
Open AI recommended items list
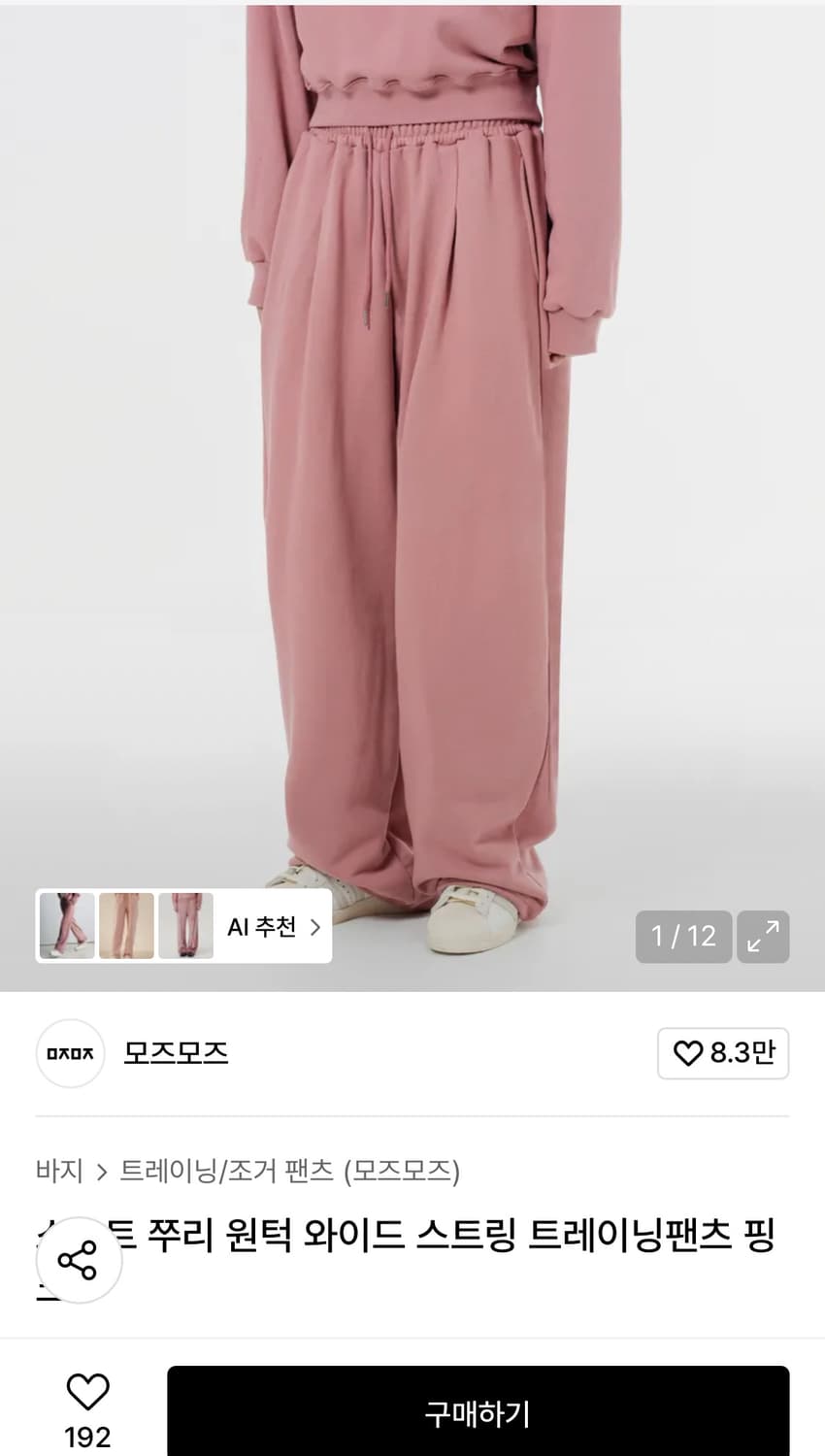coord(262,927)
